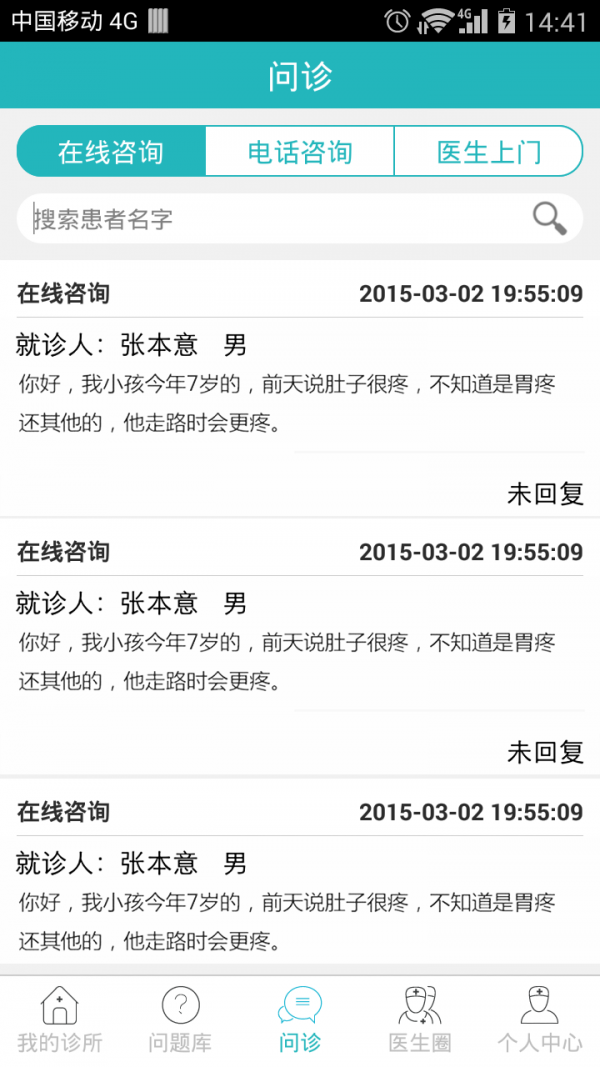Switch to the 电话咨询 tab
The height and width of the screenshot is (1067, 600).
click(x=300, y=152)
